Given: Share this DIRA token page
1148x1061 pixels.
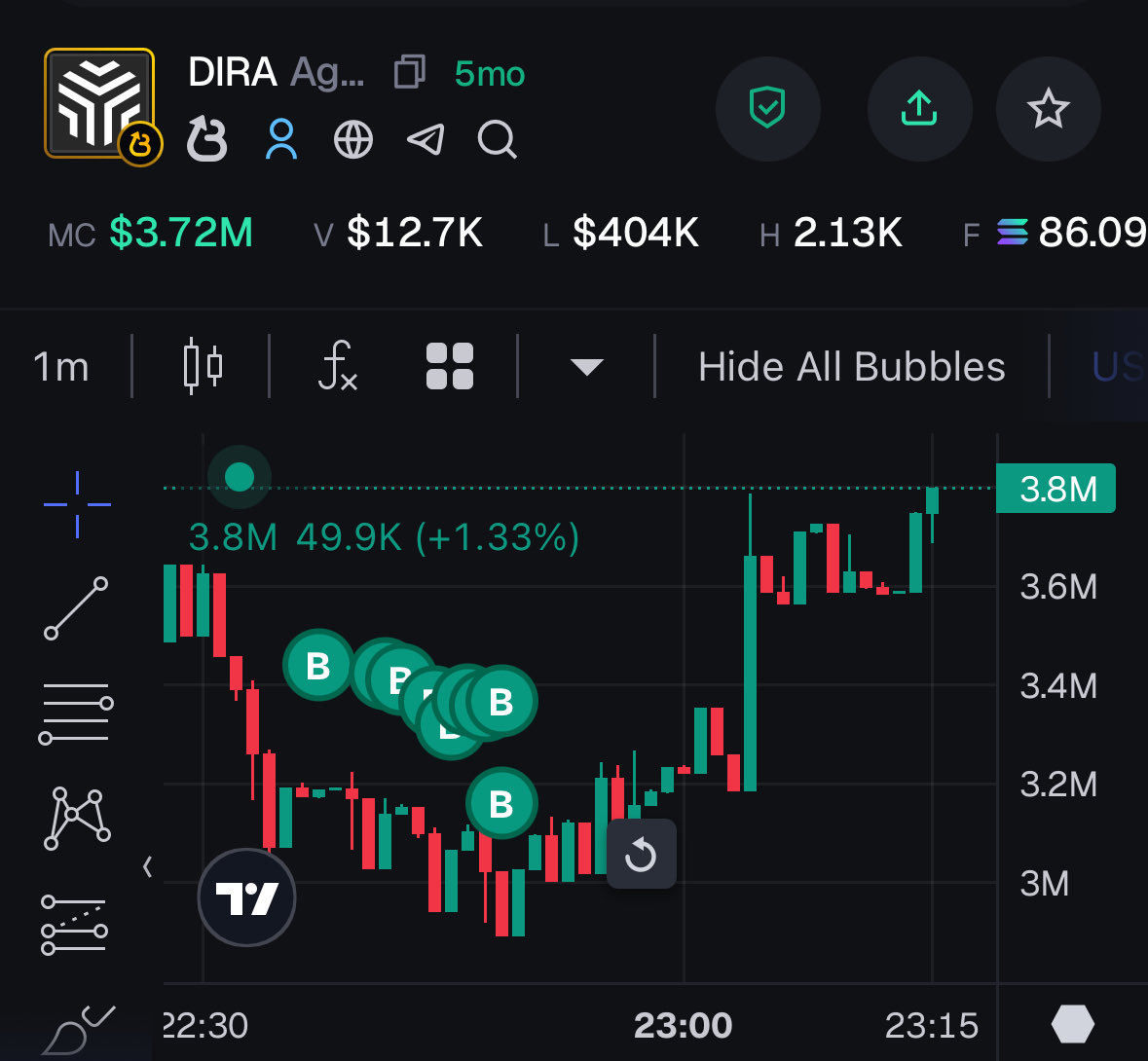Looking at the screenshot, I should [x=919, y=108].
